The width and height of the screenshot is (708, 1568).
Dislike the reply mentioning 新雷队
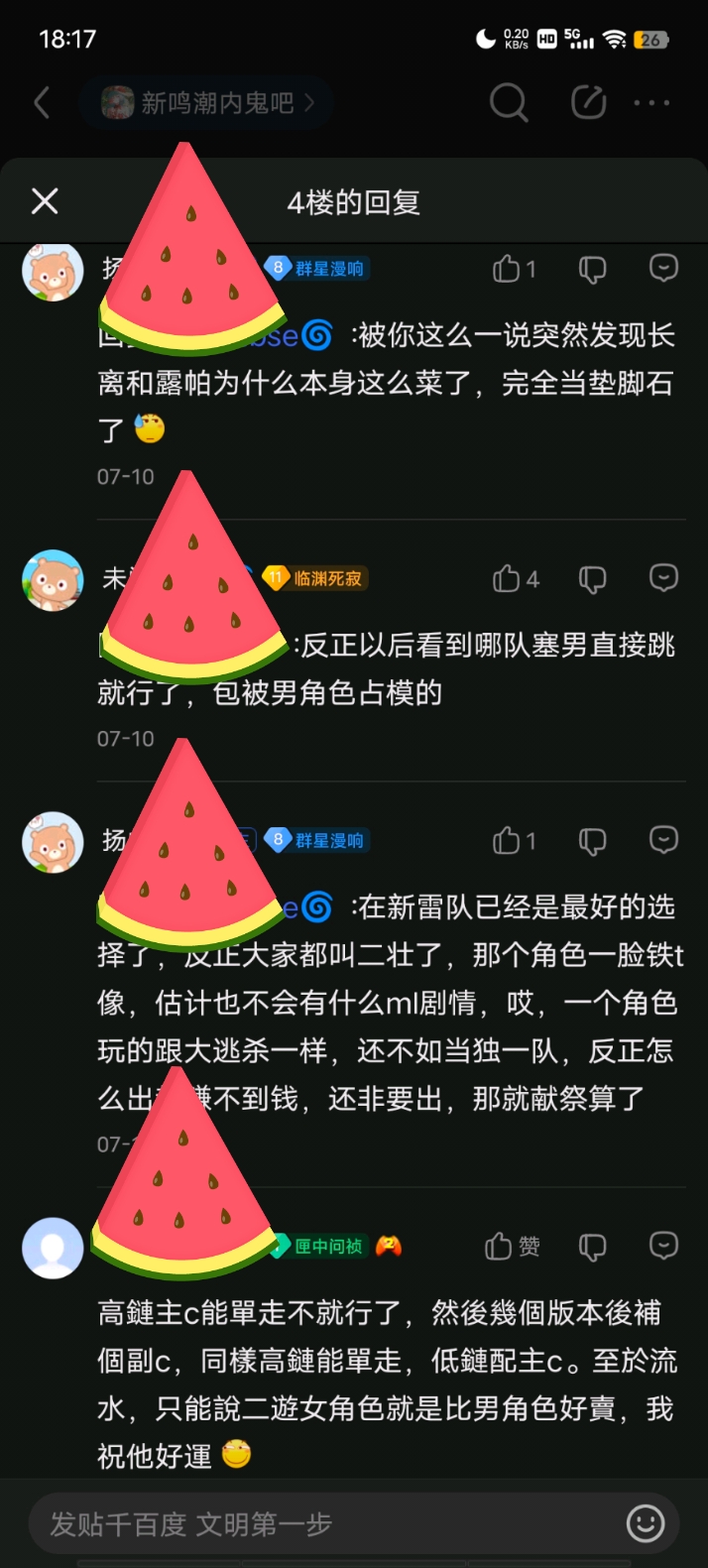coord(592,841)
